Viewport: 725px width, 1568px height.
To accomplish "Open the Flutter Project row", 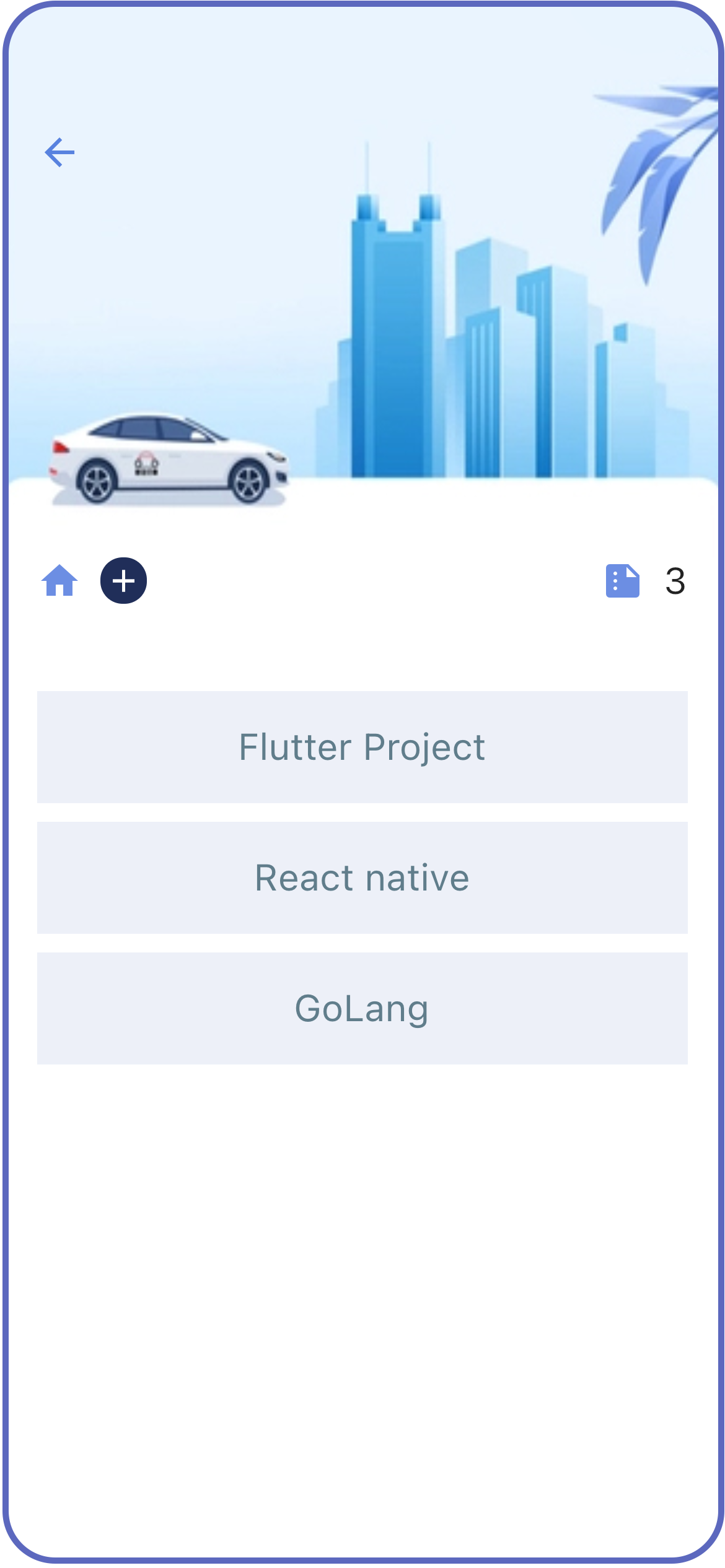I will coord(362,747).
